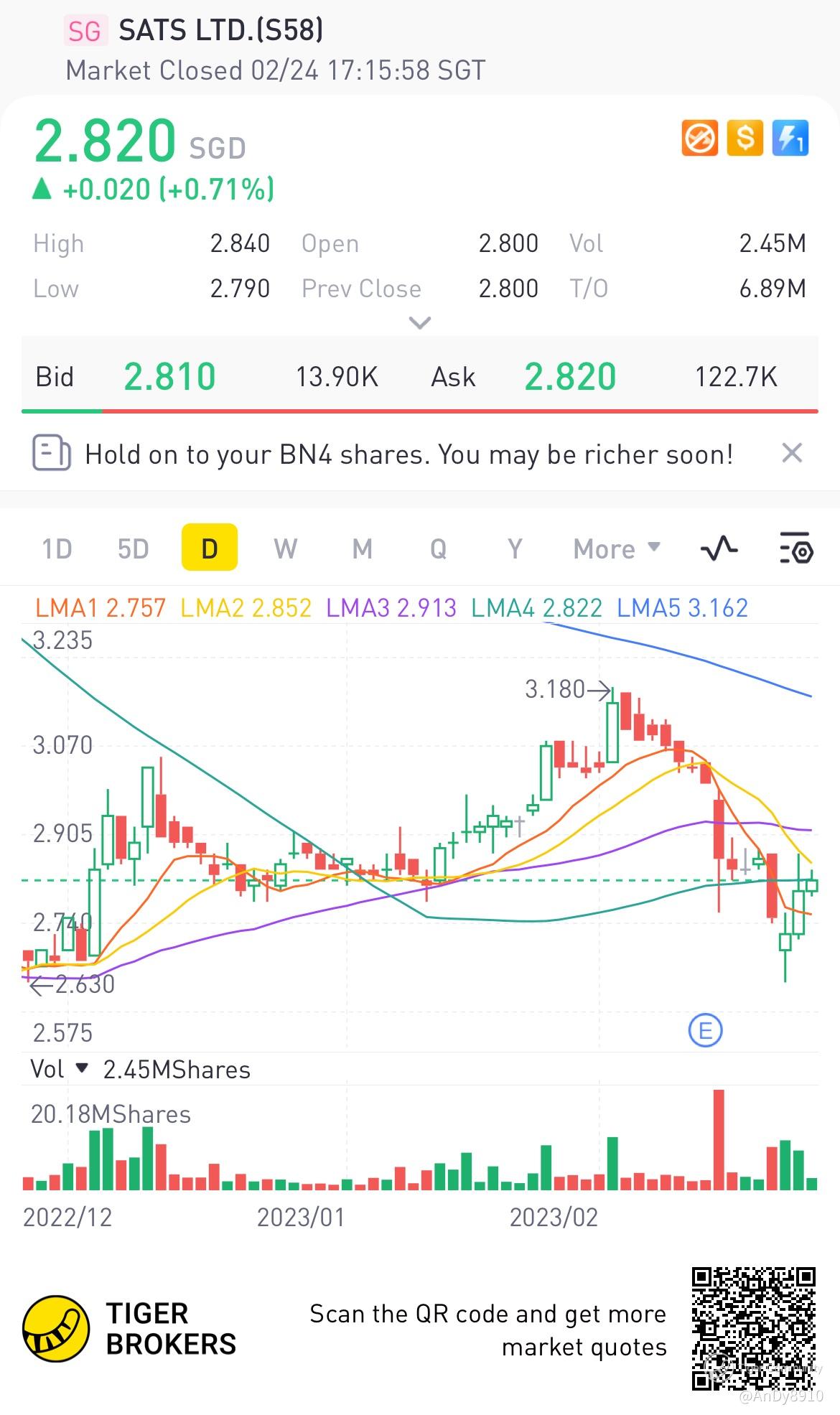Open the Bid and Ask quote row
840x1415 pixels.
420,375
